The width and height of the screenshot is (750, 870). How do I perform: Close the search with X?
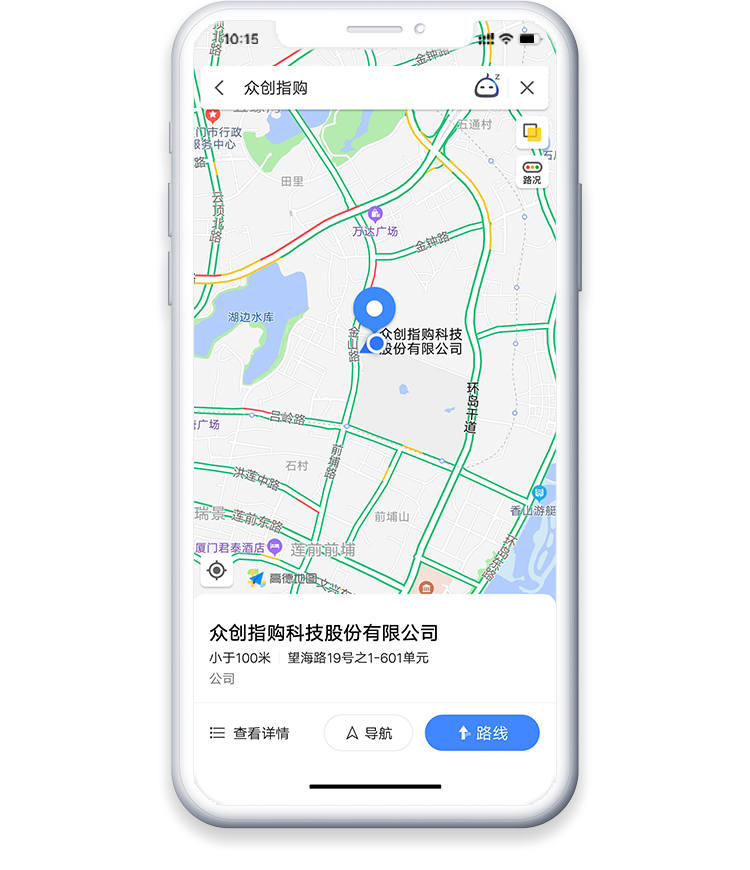click(x=527, y=88)
